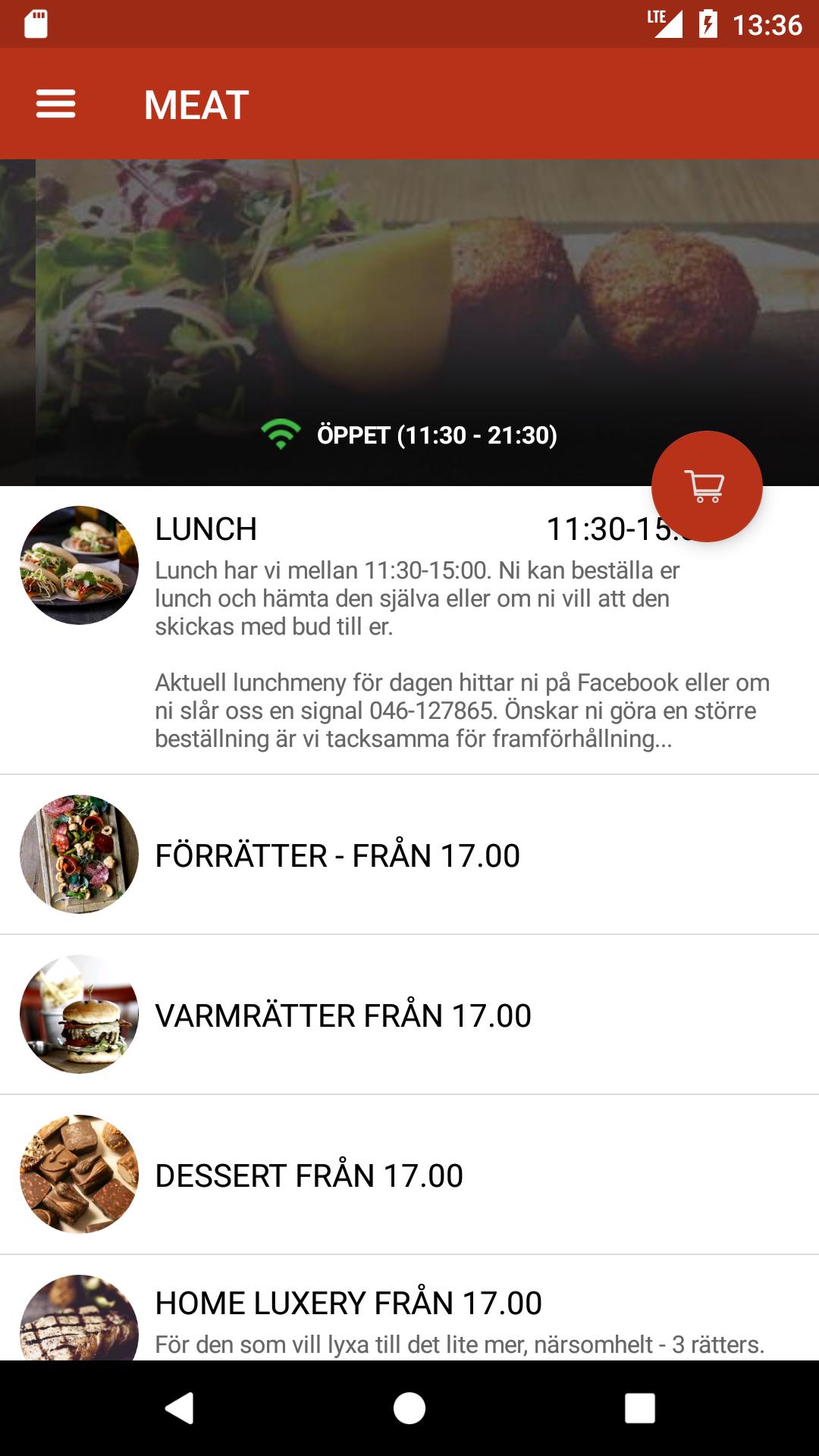This screenshot has height=1456, width=819.
Task: Open the LUNCH menu category
Action: coord(409,631)
